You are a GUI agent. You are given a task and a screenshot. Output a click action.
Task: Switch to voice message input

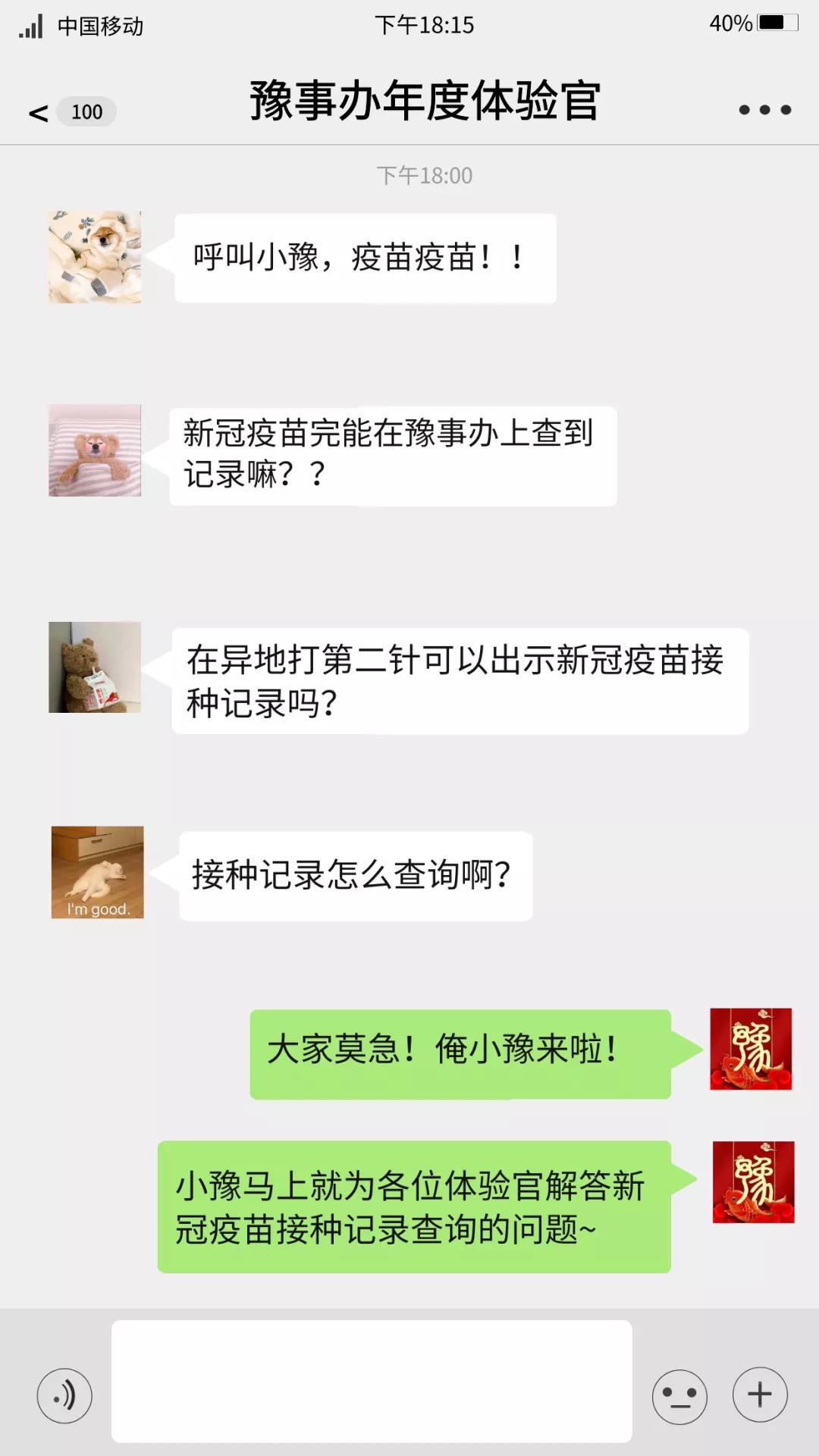pos(64,1395)
